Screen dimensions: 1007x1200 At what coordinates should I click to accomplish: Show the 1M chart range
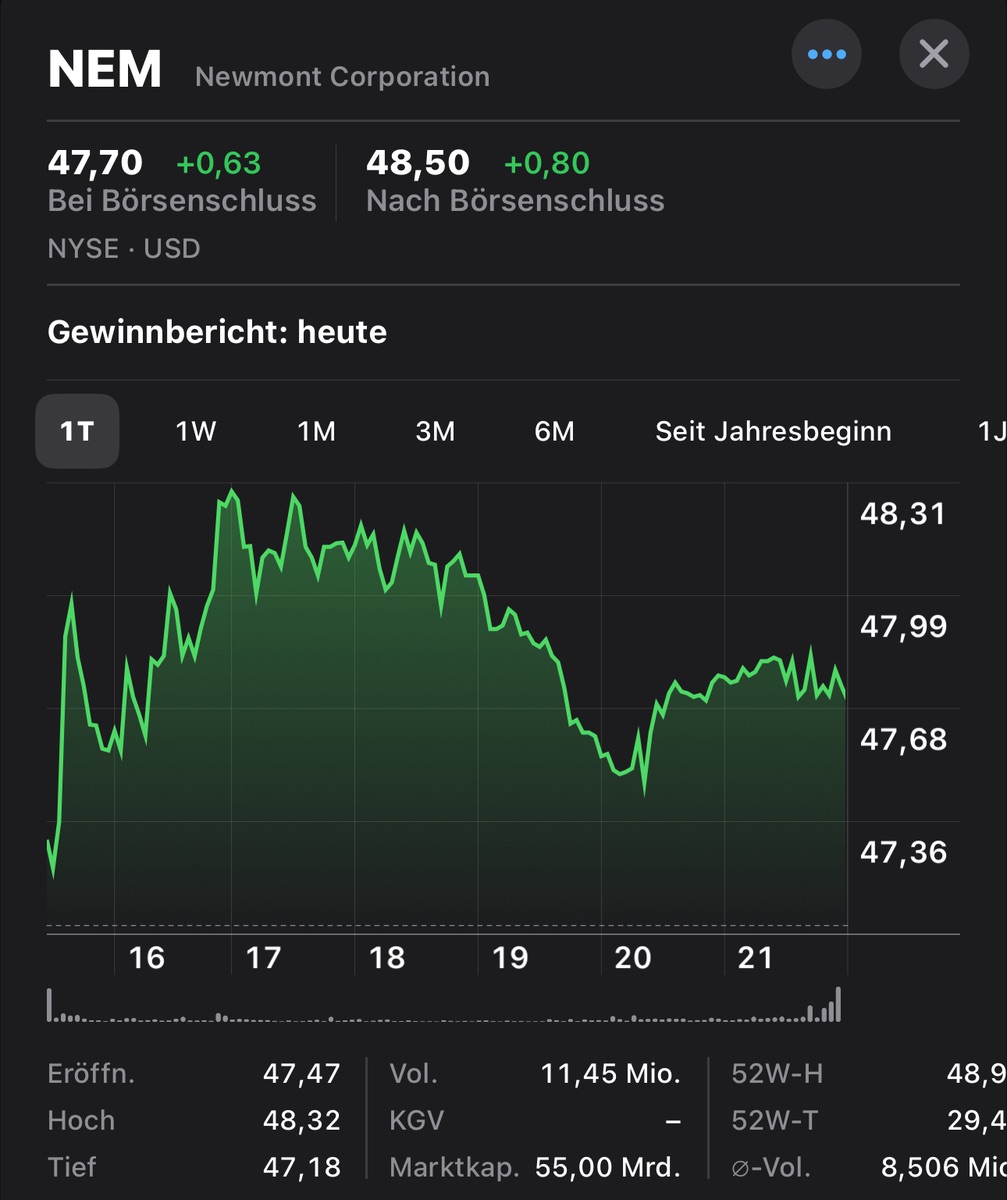pos(316,431)
